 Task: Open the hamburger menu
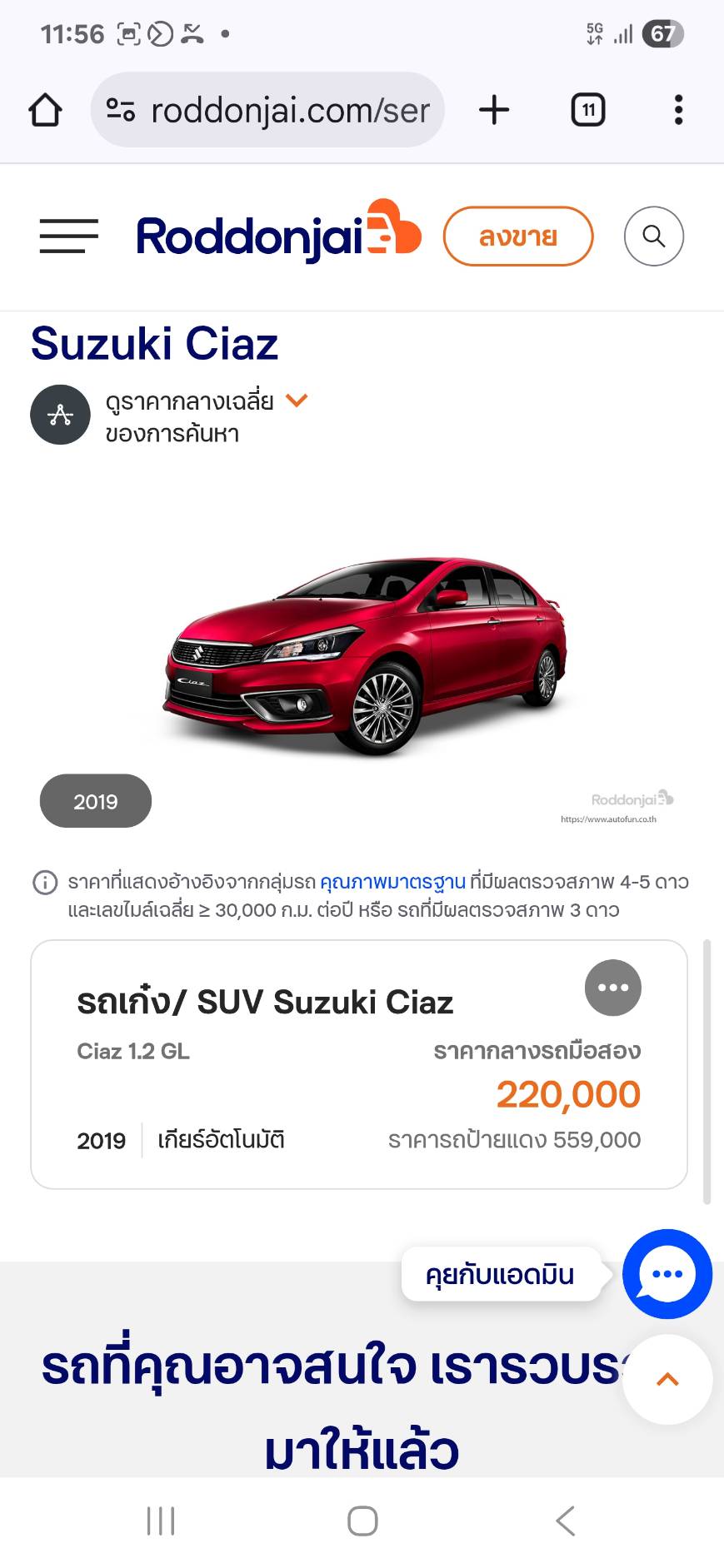[68, 236]
